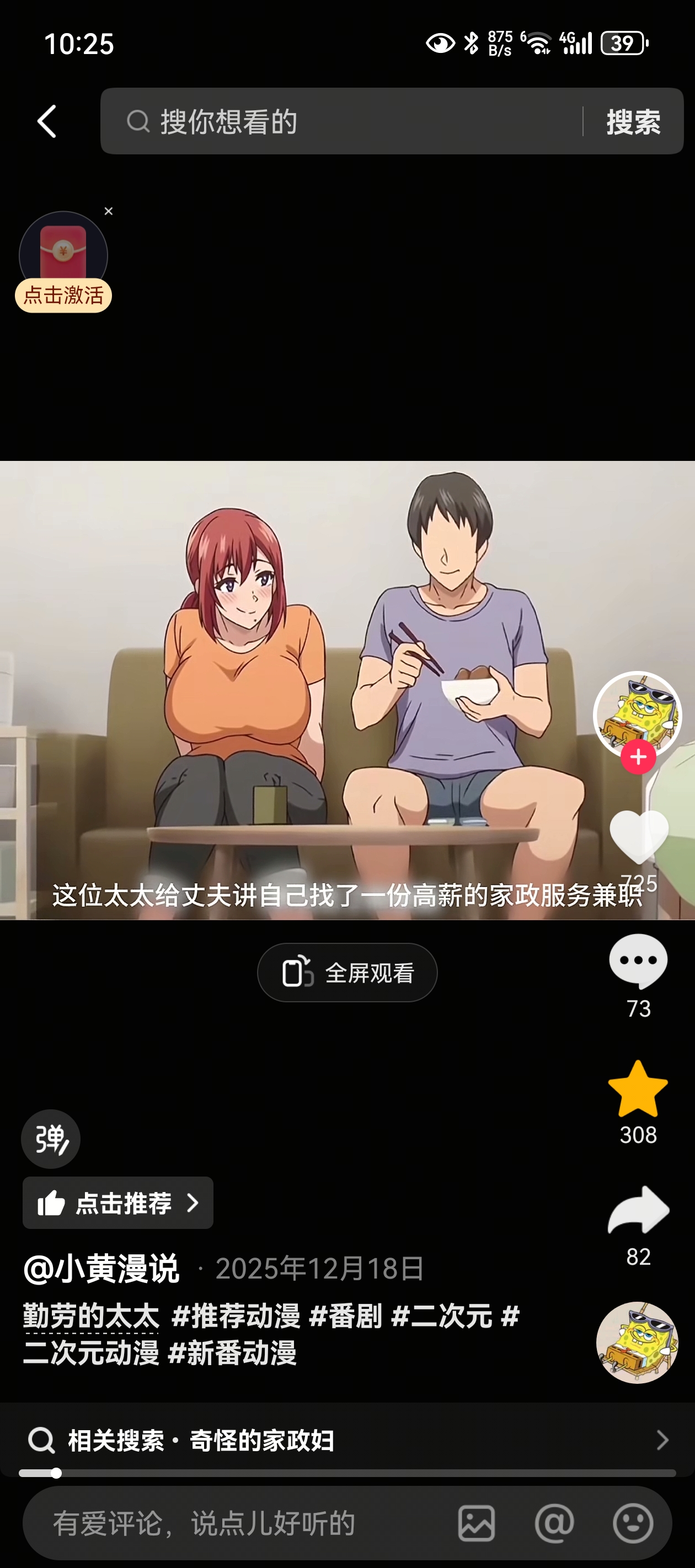This screenshot has height=1568, width=695.
Task: Open the @小黄漫说 profile
Action: pyautogui.click(x=101, y=1269)
